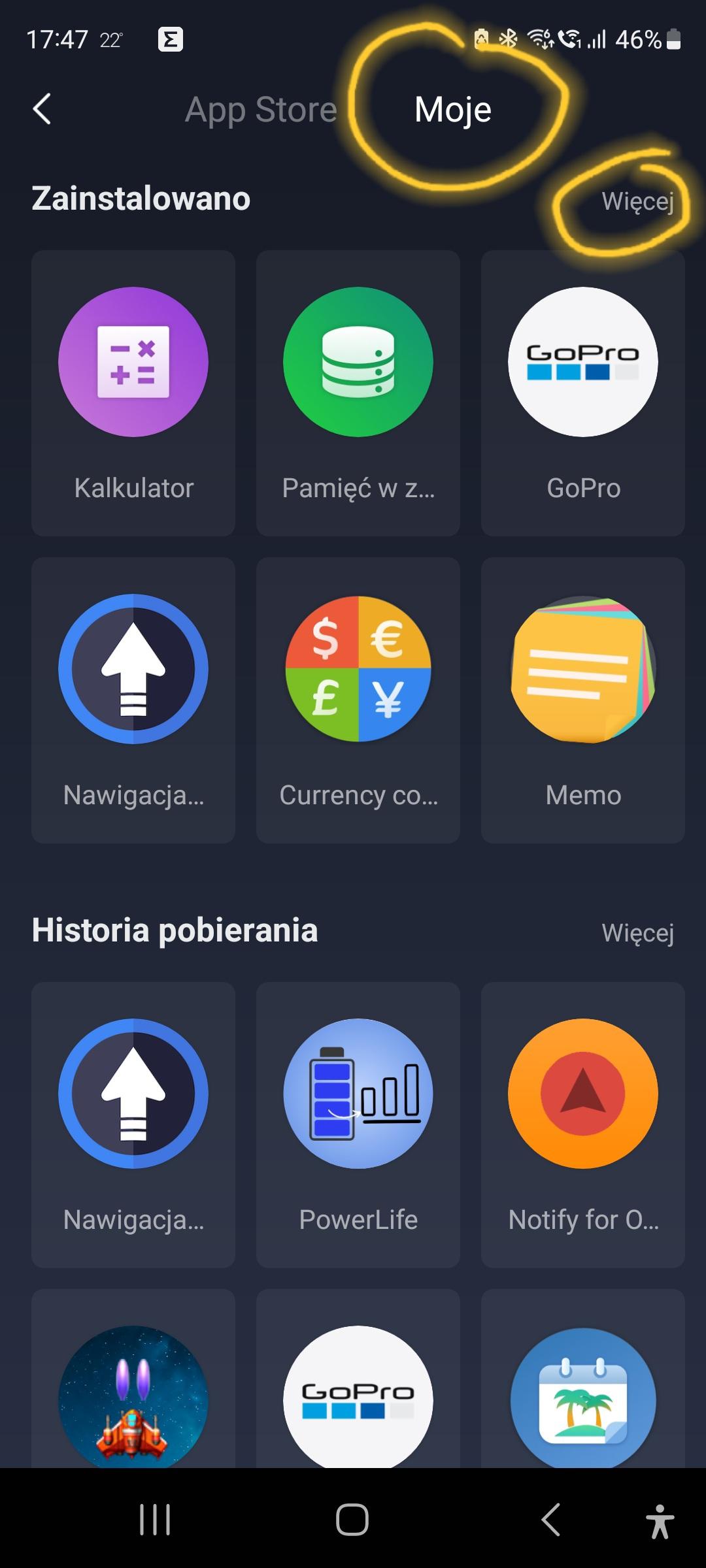Image resolution: width=706 pixels, height=1568 pixels.
Task: Open the Memo app card
Action: point(583,700)
